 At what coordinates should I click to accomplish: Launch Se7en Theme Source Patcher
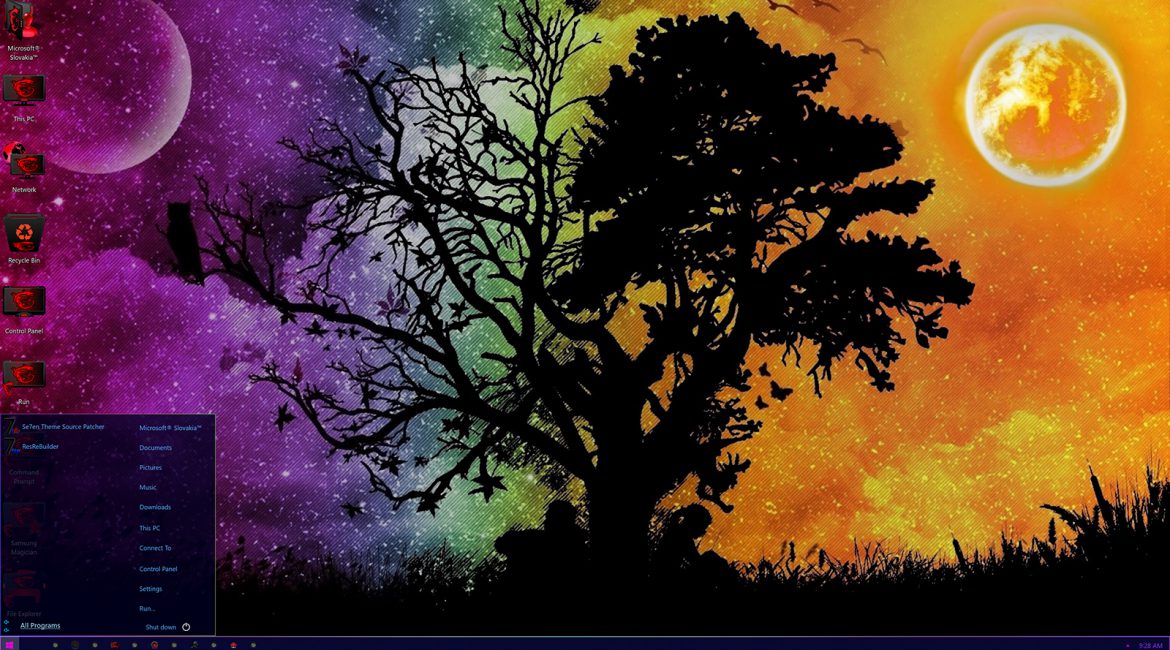pos(62,427)
